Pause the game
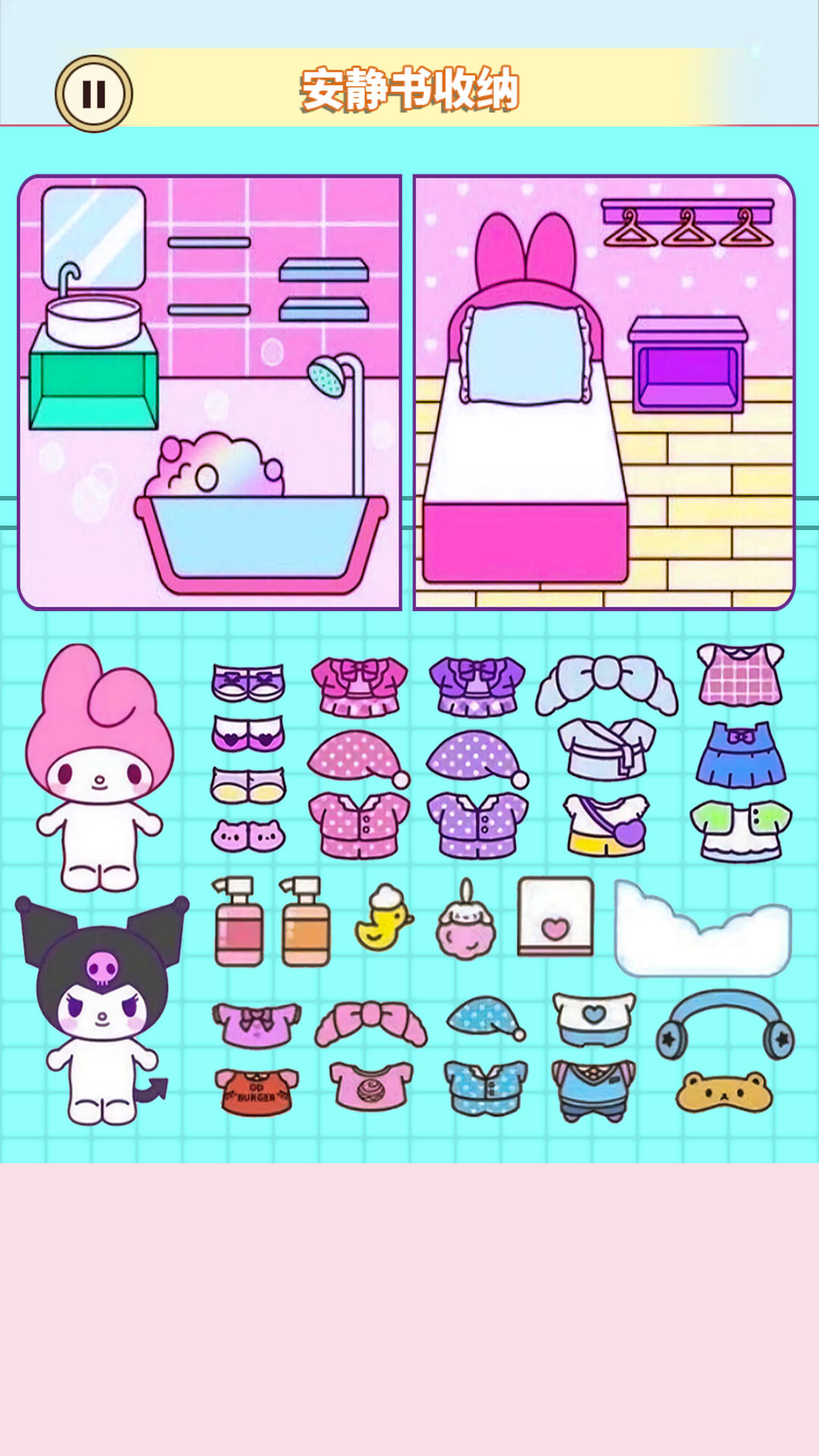The image size is (819, 1456). [x=94, y=94]
